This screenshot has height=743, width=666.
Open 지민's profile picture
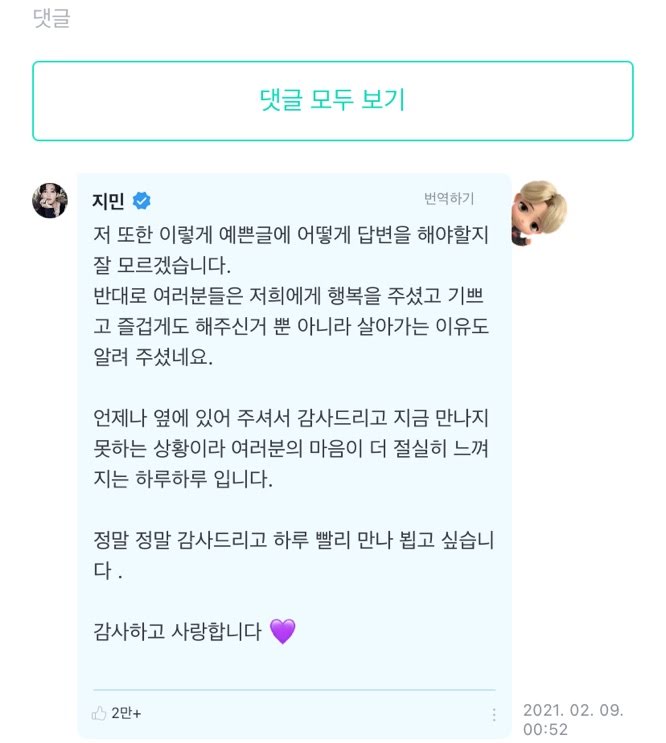tap(50, 201)
